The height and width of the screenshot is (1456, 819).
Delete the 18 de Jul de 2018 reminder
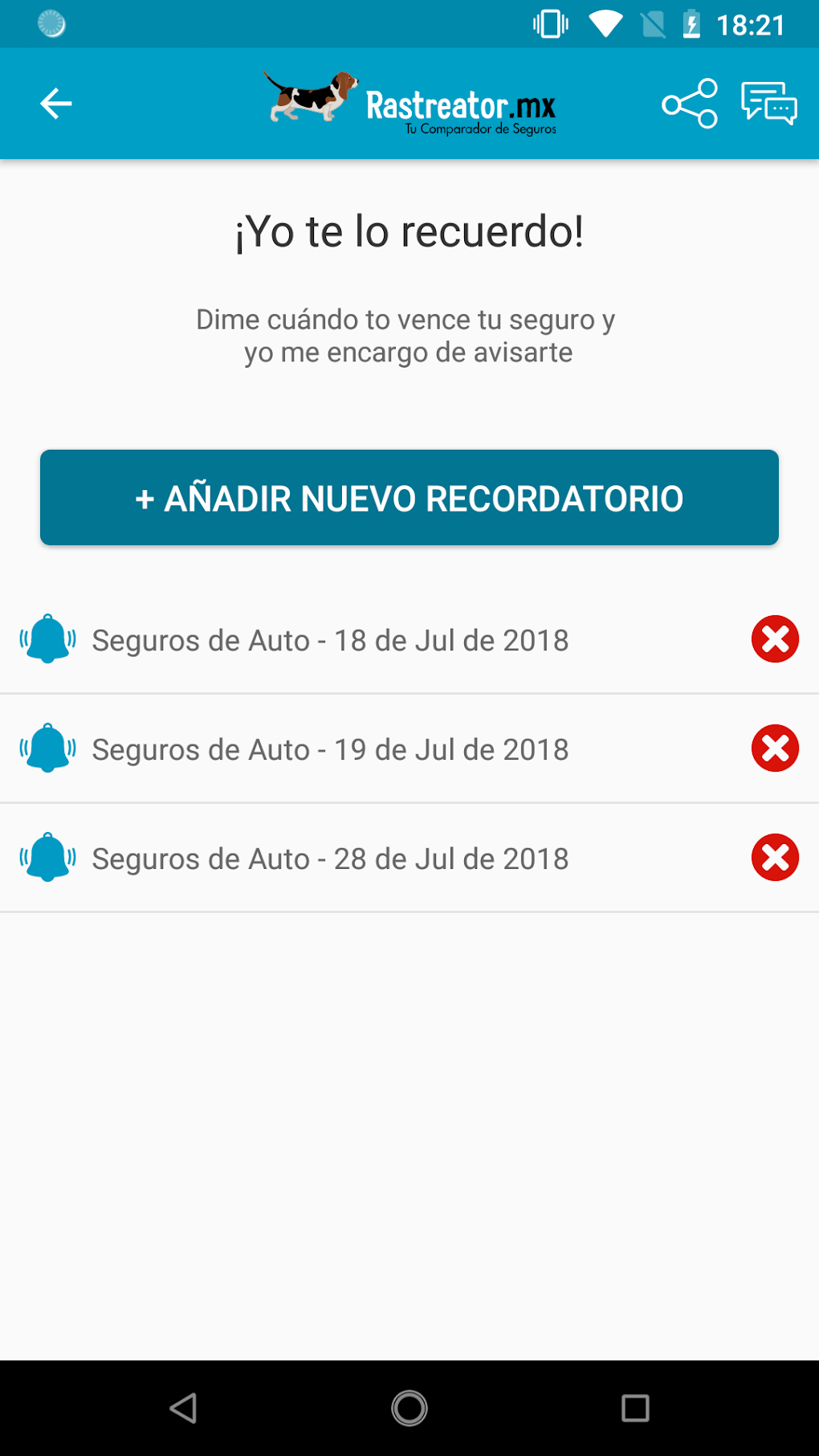(773, 638)
